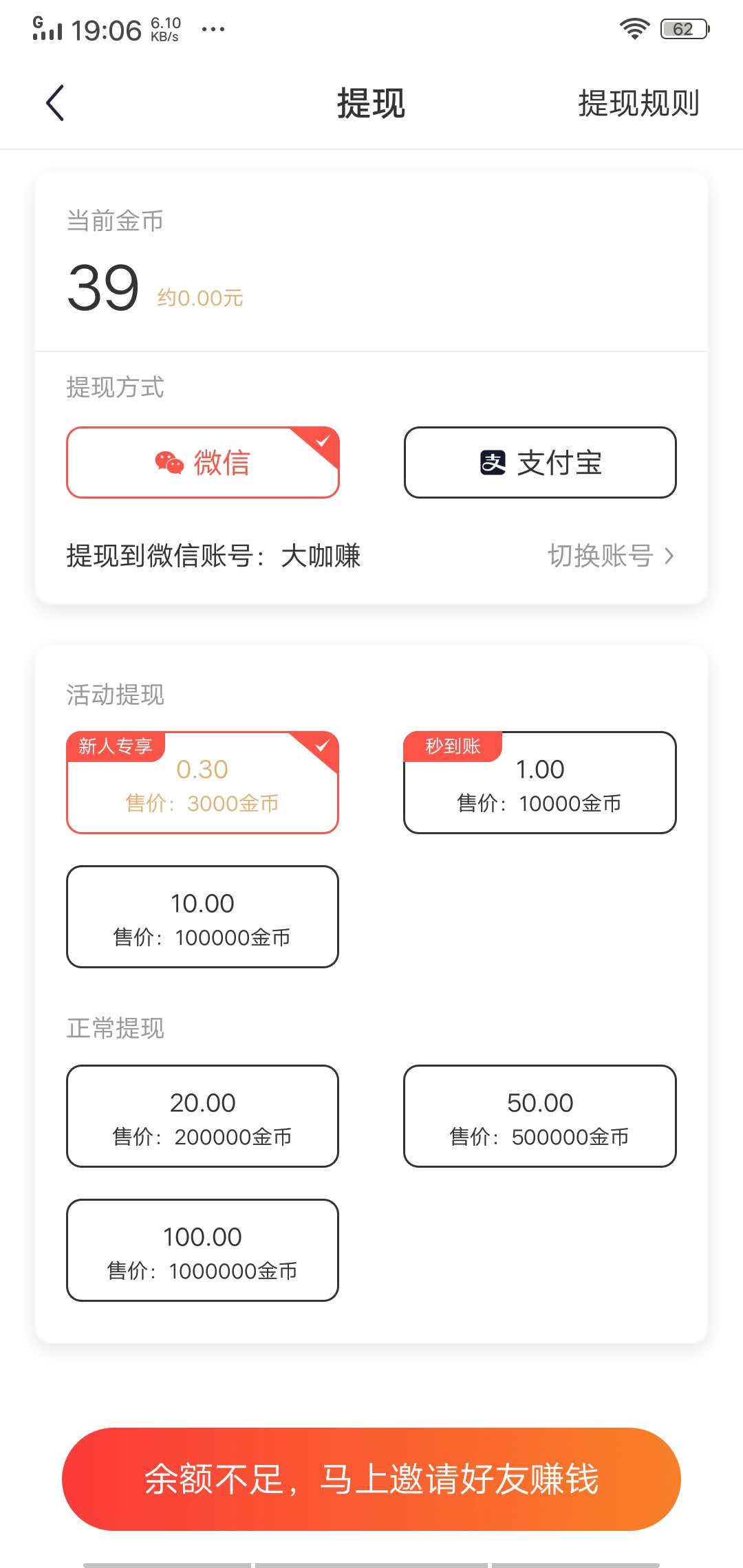The height and width of the screenshot is (1568, 743).
Task: Select the 10.00 activity withdrawal option
Action: [202, 917]
